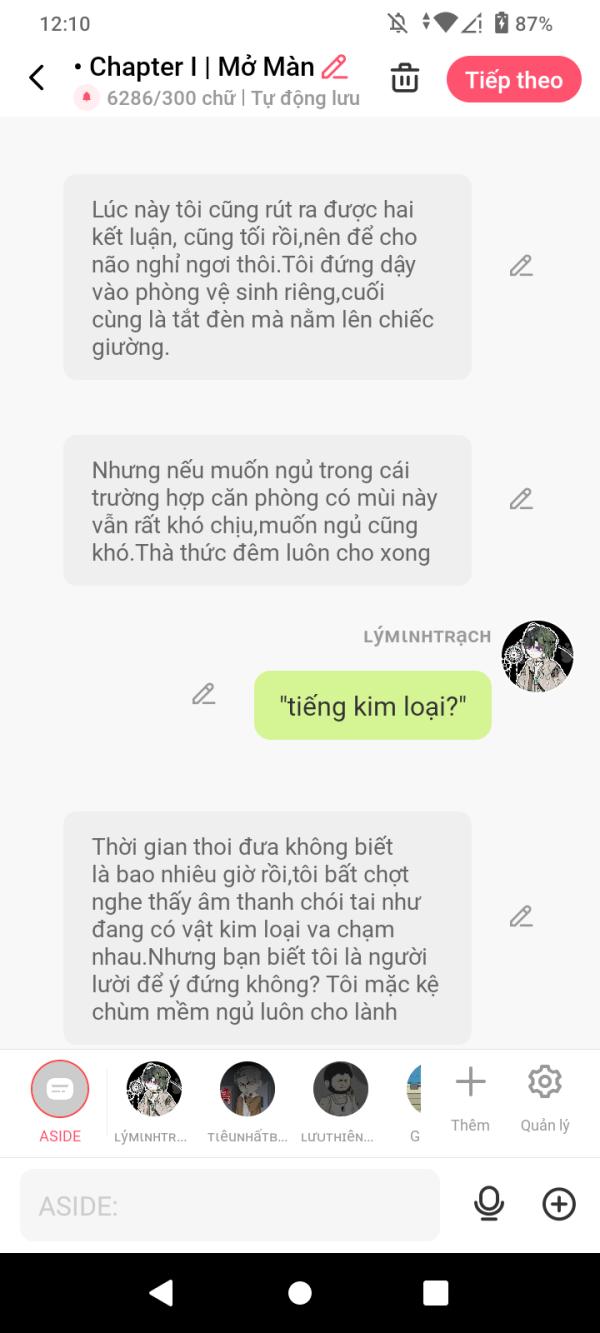
Task: Edit the passage starting "Lúc này tôi"
Action: click(x=520, y=266)
